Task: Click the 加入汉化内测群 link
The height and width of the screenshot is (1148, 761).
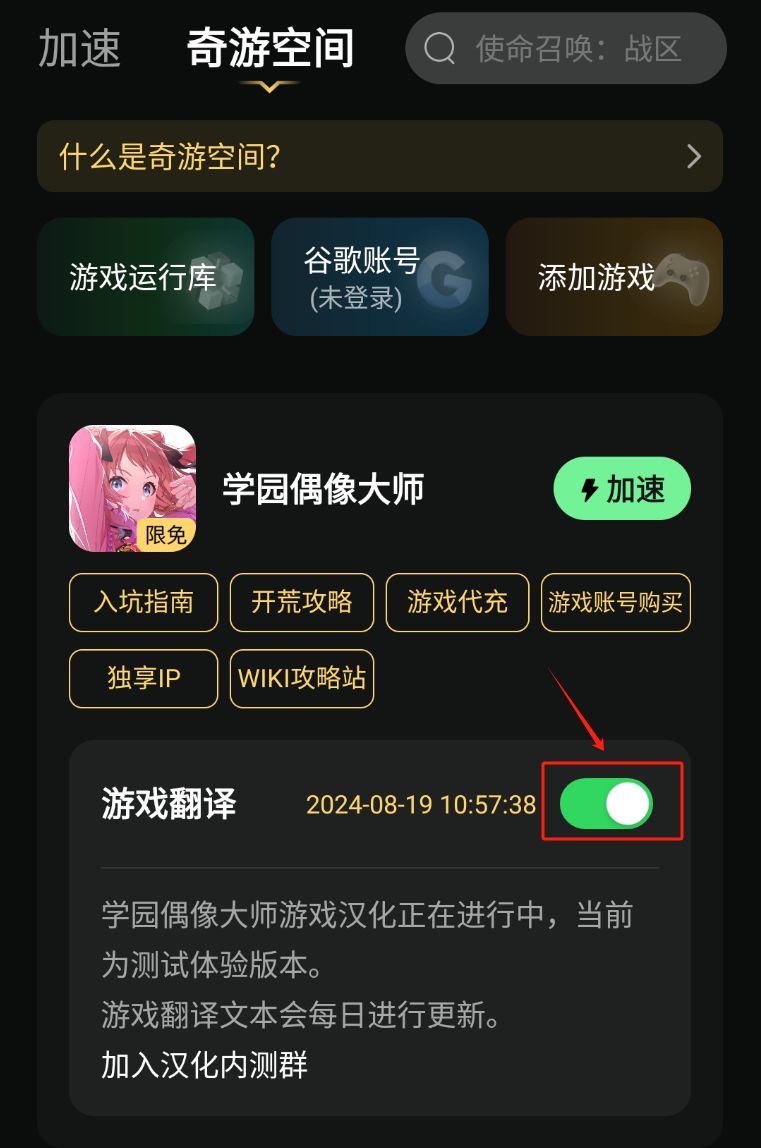Action: [x=204, y=1067]
